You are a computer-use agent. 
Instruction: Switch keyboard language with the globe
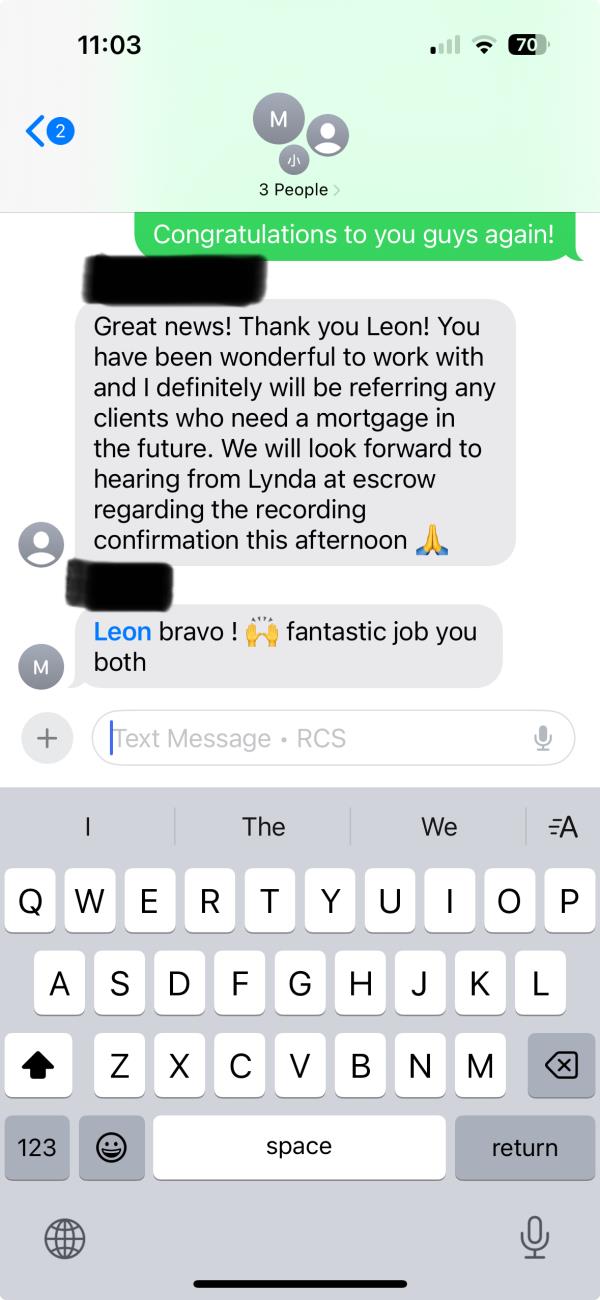click(x=65, y=1239)
